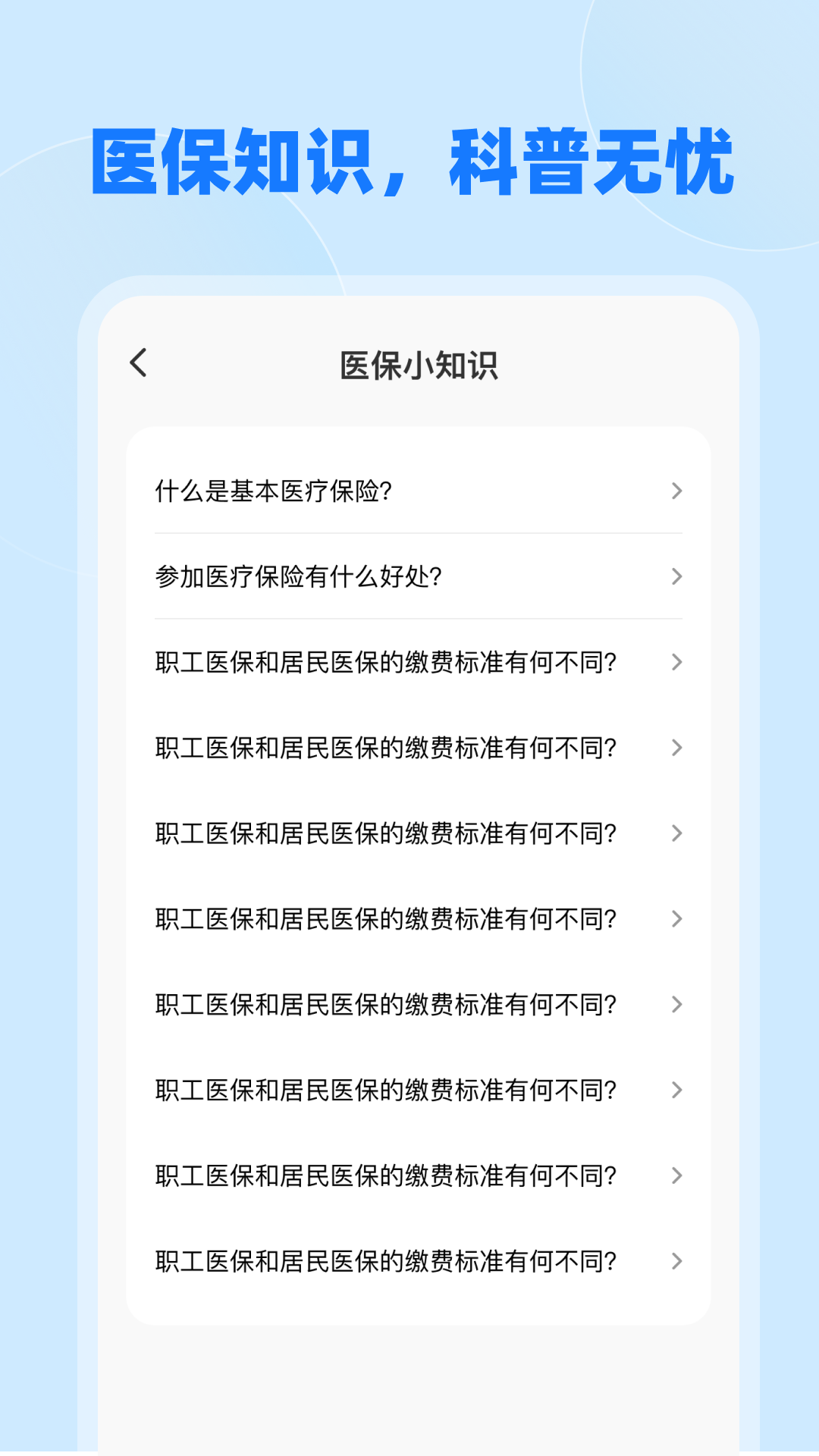Expand the chevron on the fifth question row

coord(677,833)
